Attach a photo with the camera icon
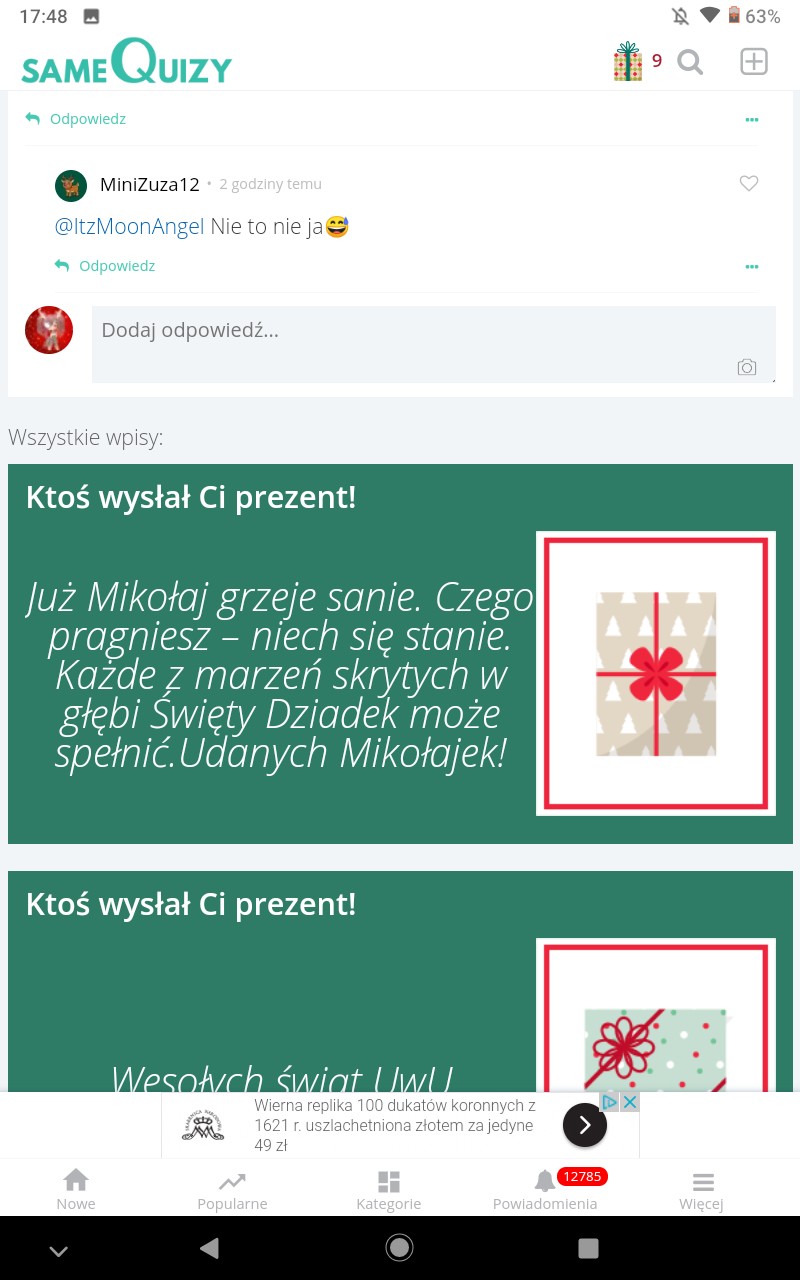Screen dimensions: 800x1280 point(747,367)
